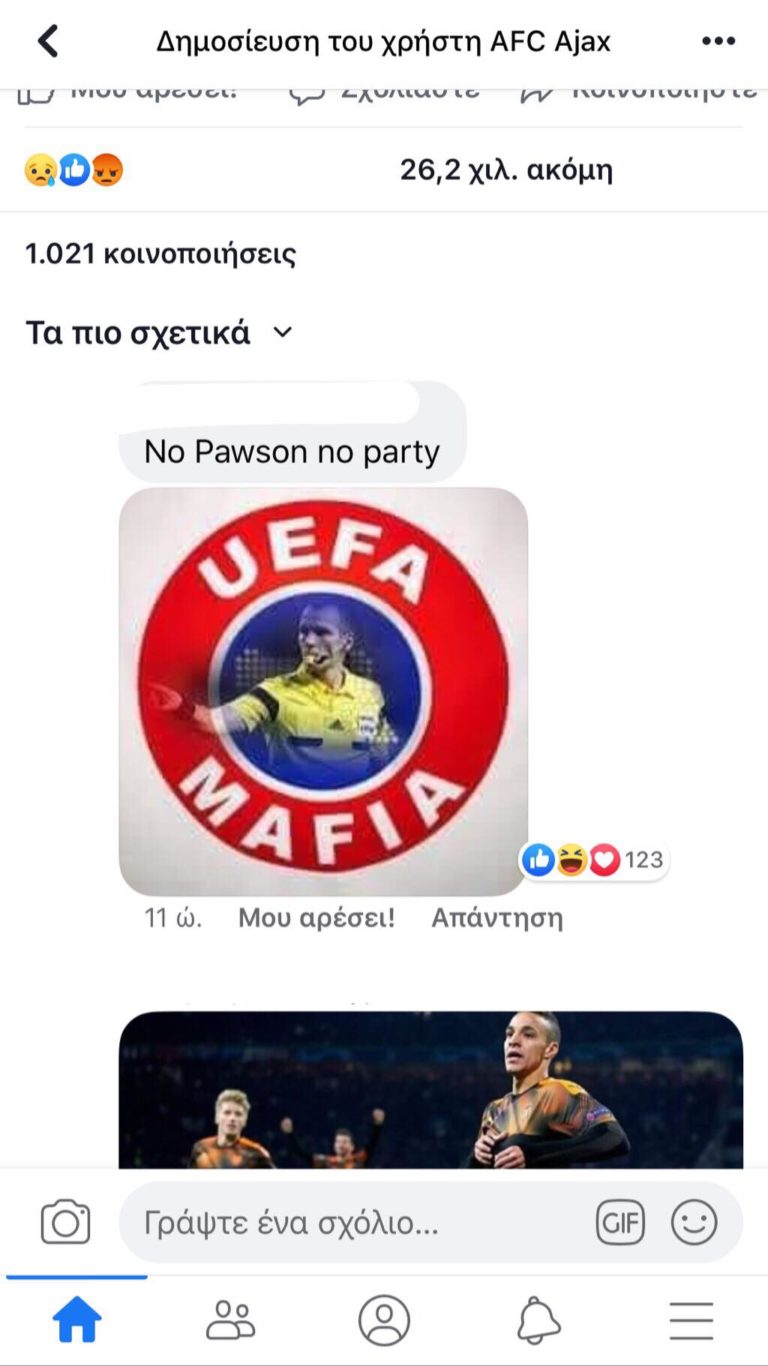Switch to the Profile tab

(384, 1321)
